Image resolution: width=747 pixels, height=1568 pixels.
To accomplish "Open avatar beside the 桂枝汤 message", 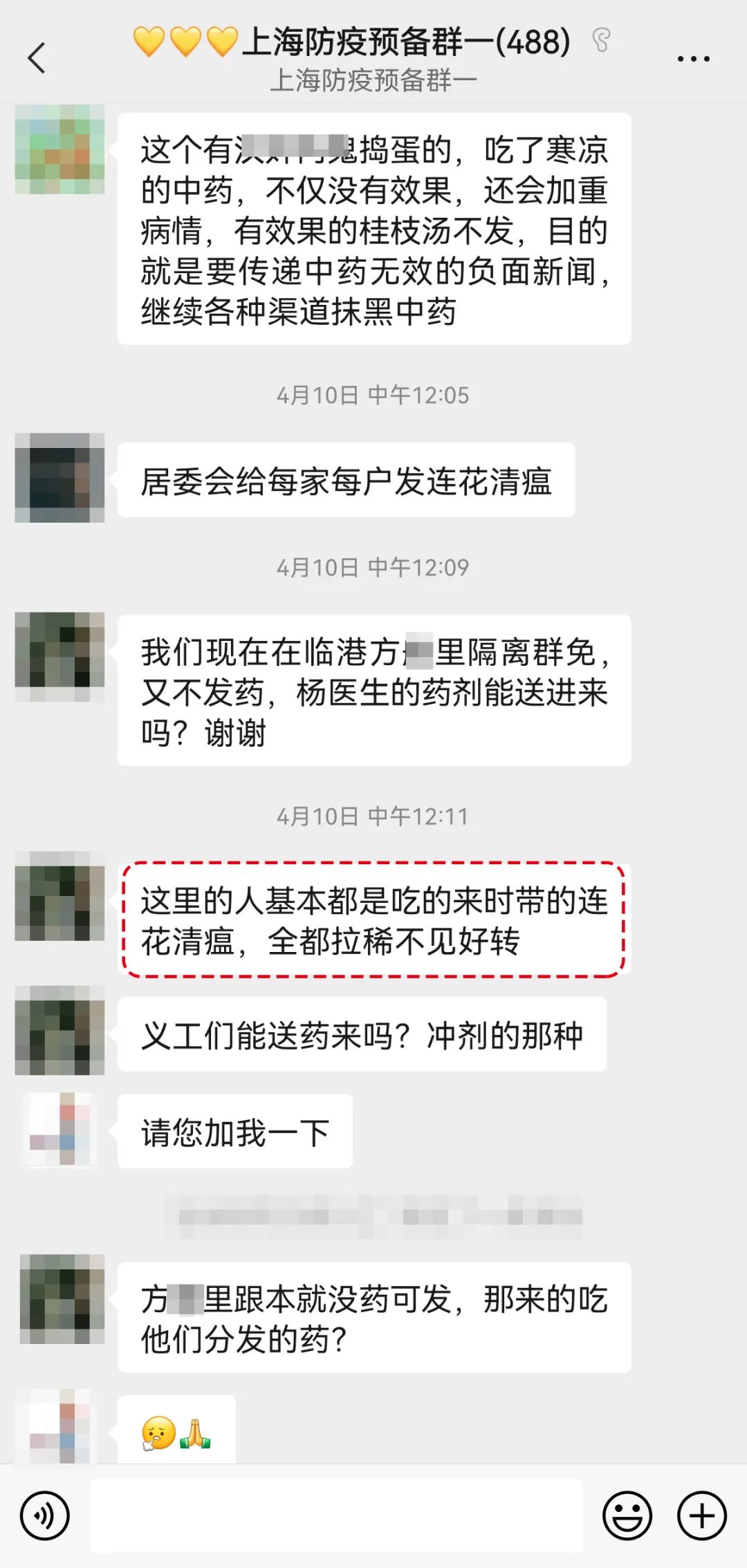I will (x=60, y=149).
